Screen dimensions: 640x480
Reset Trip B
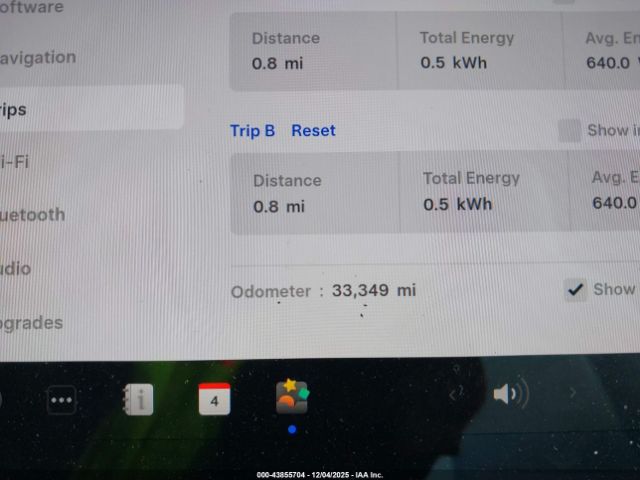pos(313,131)
